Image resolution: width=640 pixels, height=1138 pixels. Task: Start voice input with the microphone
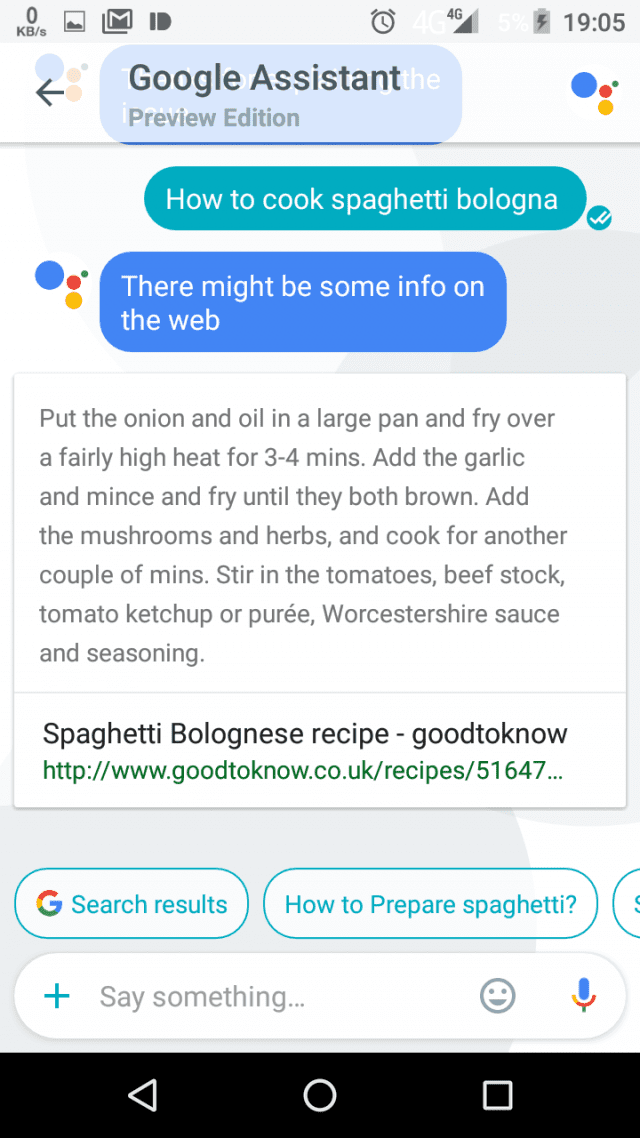coord(583,995)
